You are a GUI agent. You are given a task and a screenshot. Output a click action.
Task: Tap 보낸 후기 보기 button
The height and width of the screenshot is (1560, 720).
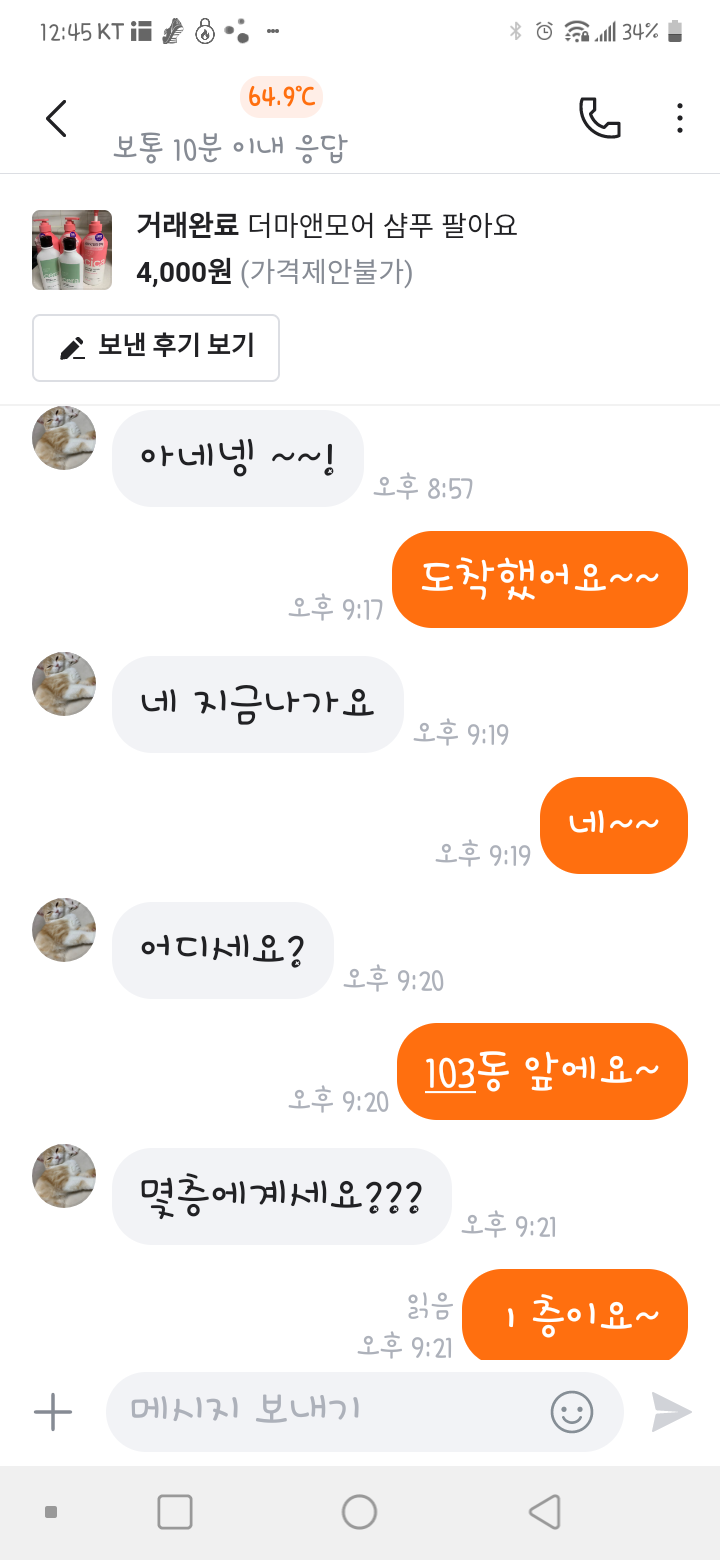pyautogui.click(x=156, y=347)
